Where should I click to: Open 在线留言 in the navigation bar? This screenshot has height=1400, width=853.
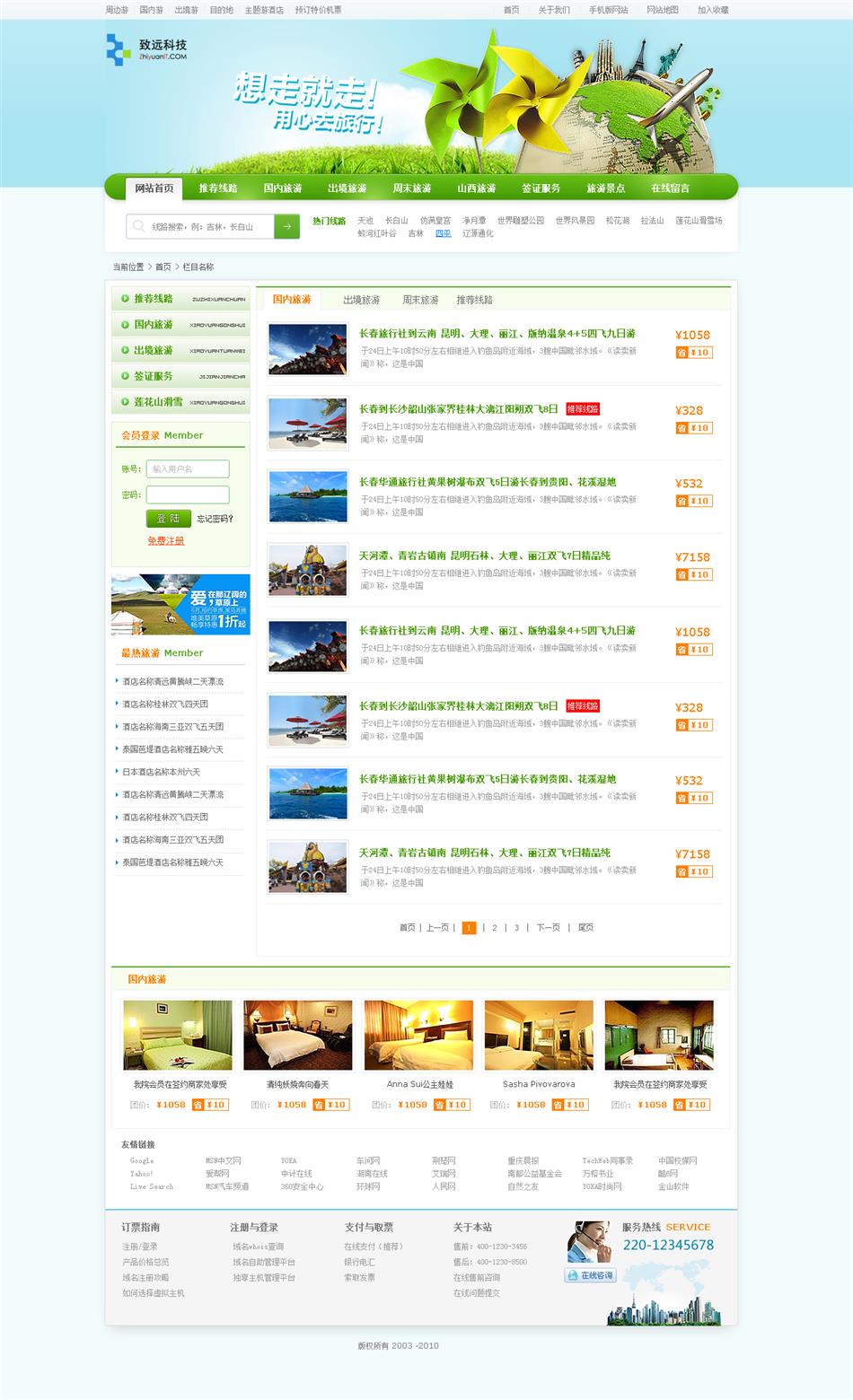click(x=670, y=188)
